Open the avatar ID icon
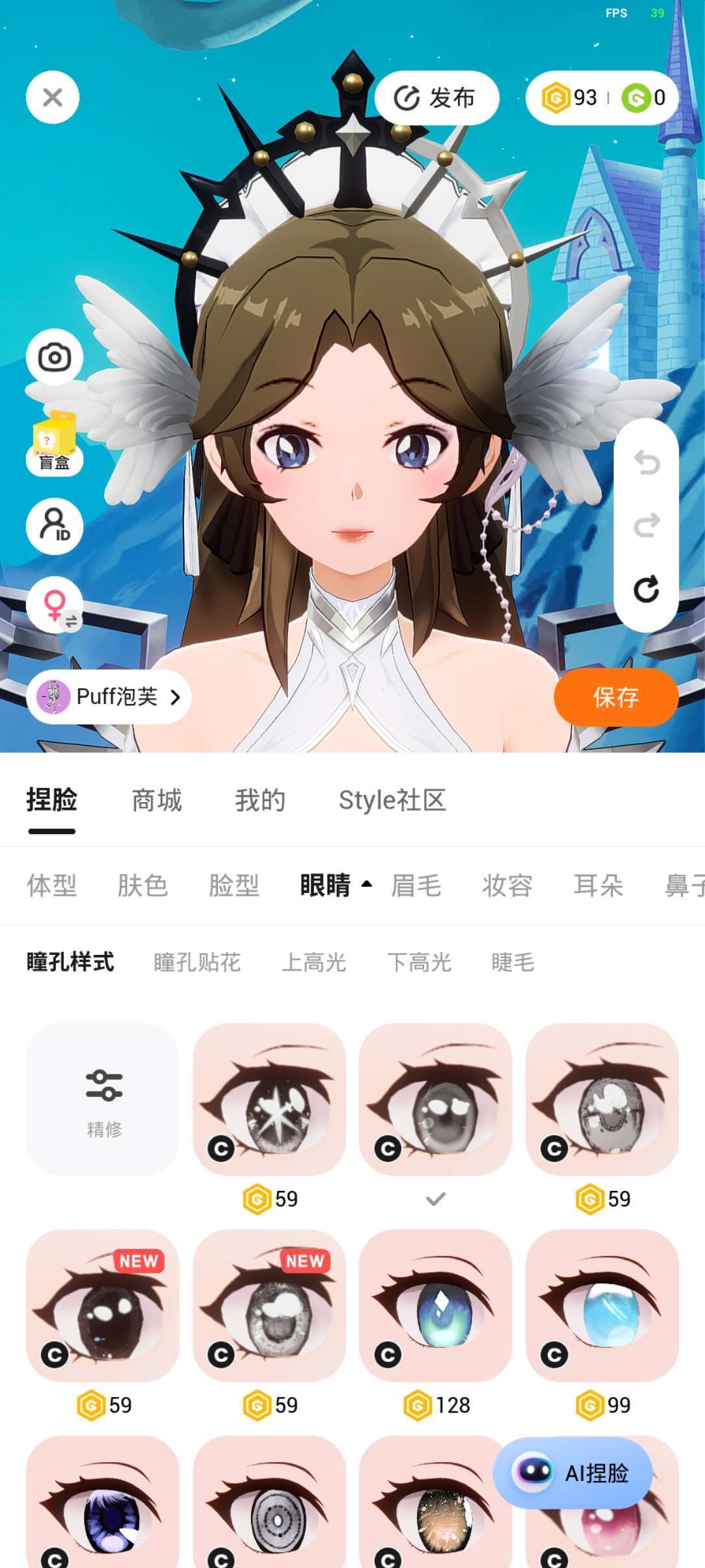Screen dimensions: 705x1568 (54, 525)
